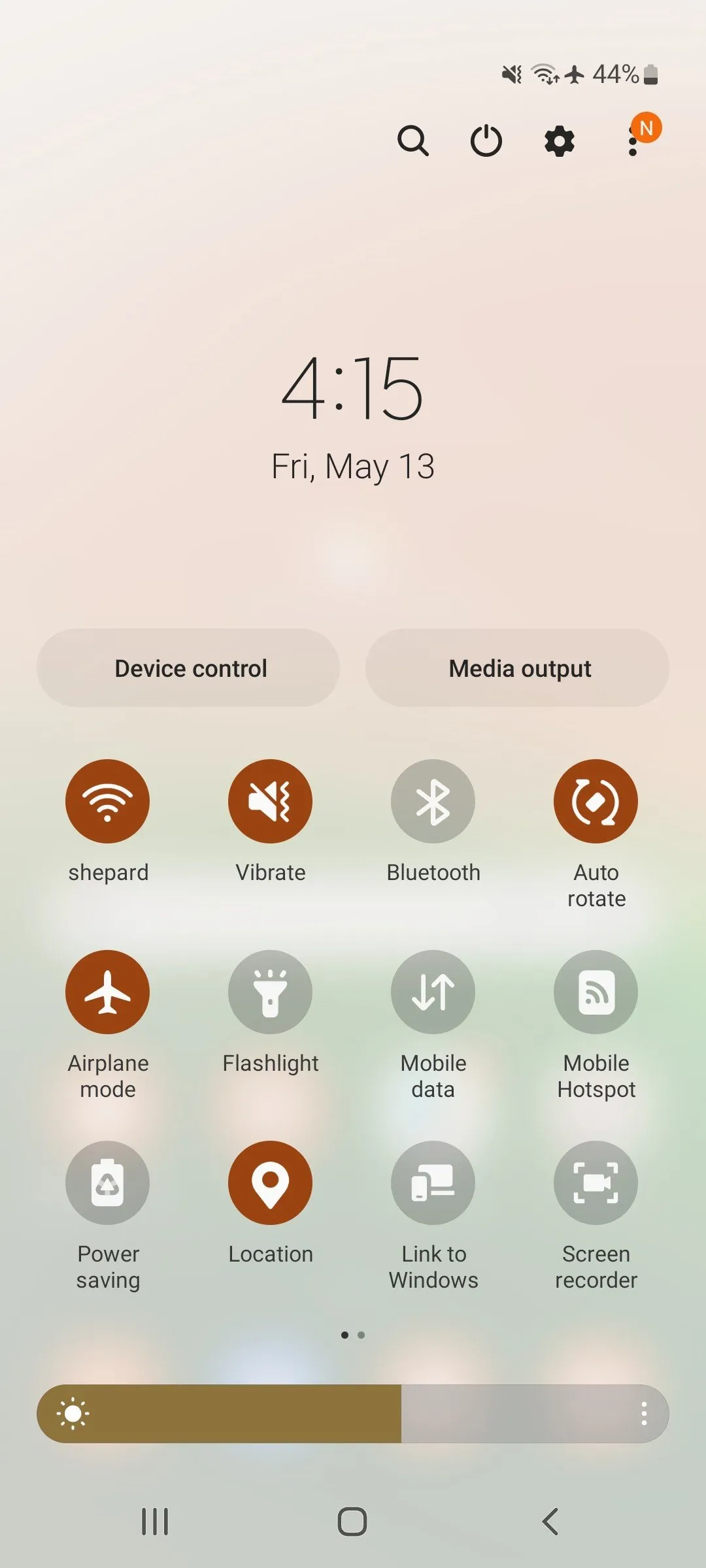Turn off the shepard Wi-Fi tile
706x1568 pixels.
(x=108, y=801)
